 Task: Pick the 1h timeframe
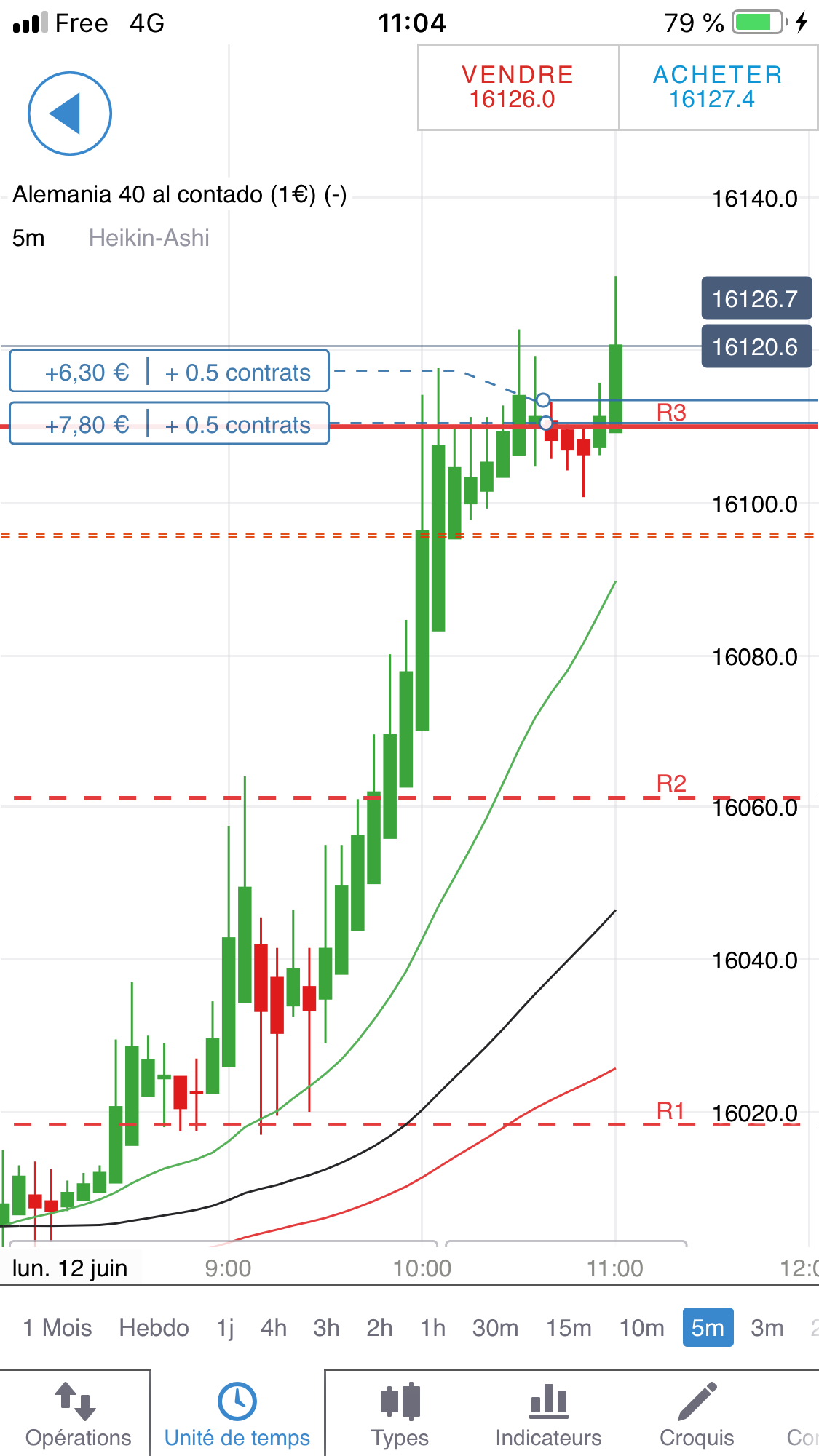coord(432,1328)
